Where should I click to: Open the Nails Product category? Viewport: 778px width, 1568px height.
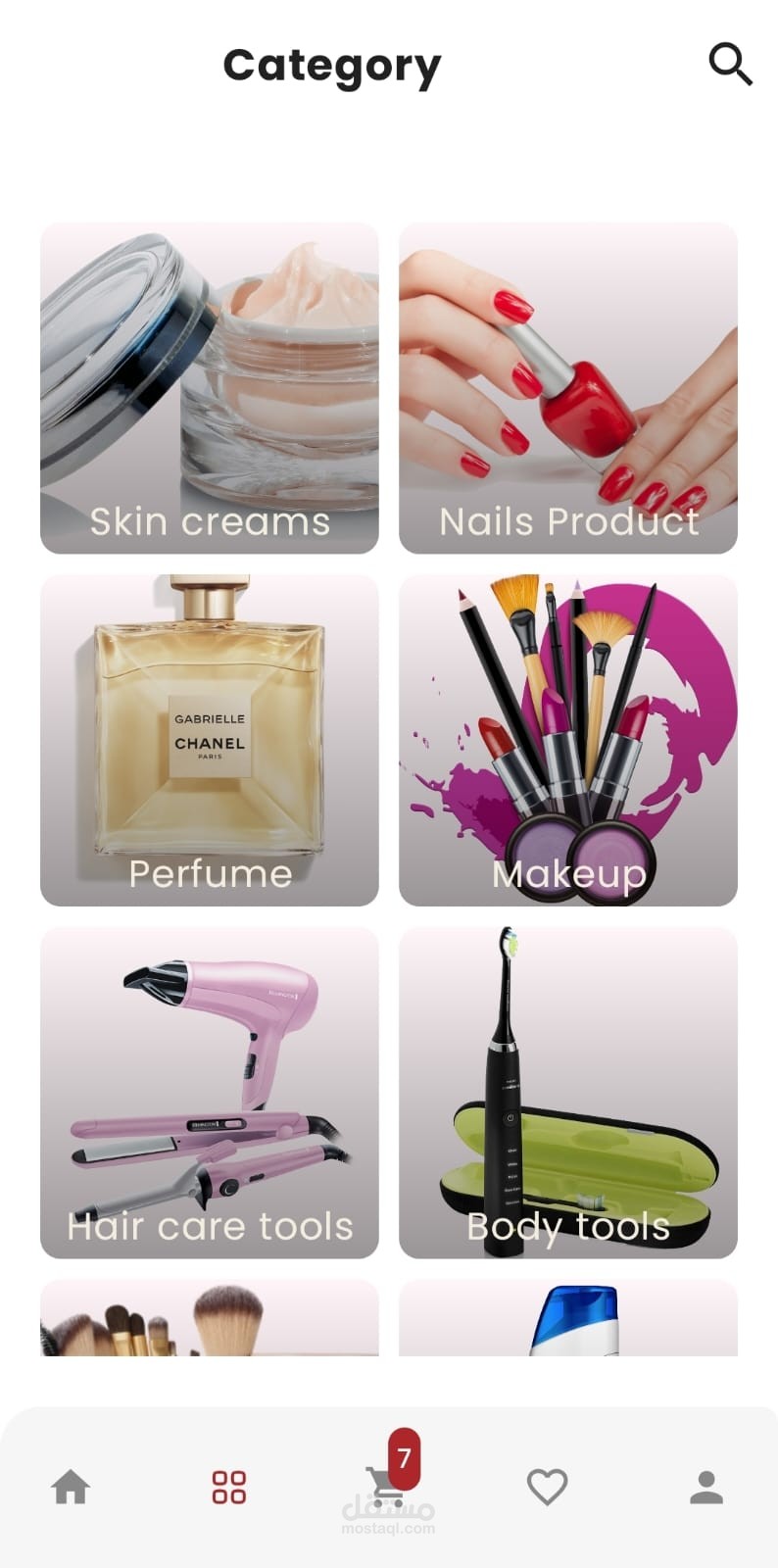click(x=567, y=388)
